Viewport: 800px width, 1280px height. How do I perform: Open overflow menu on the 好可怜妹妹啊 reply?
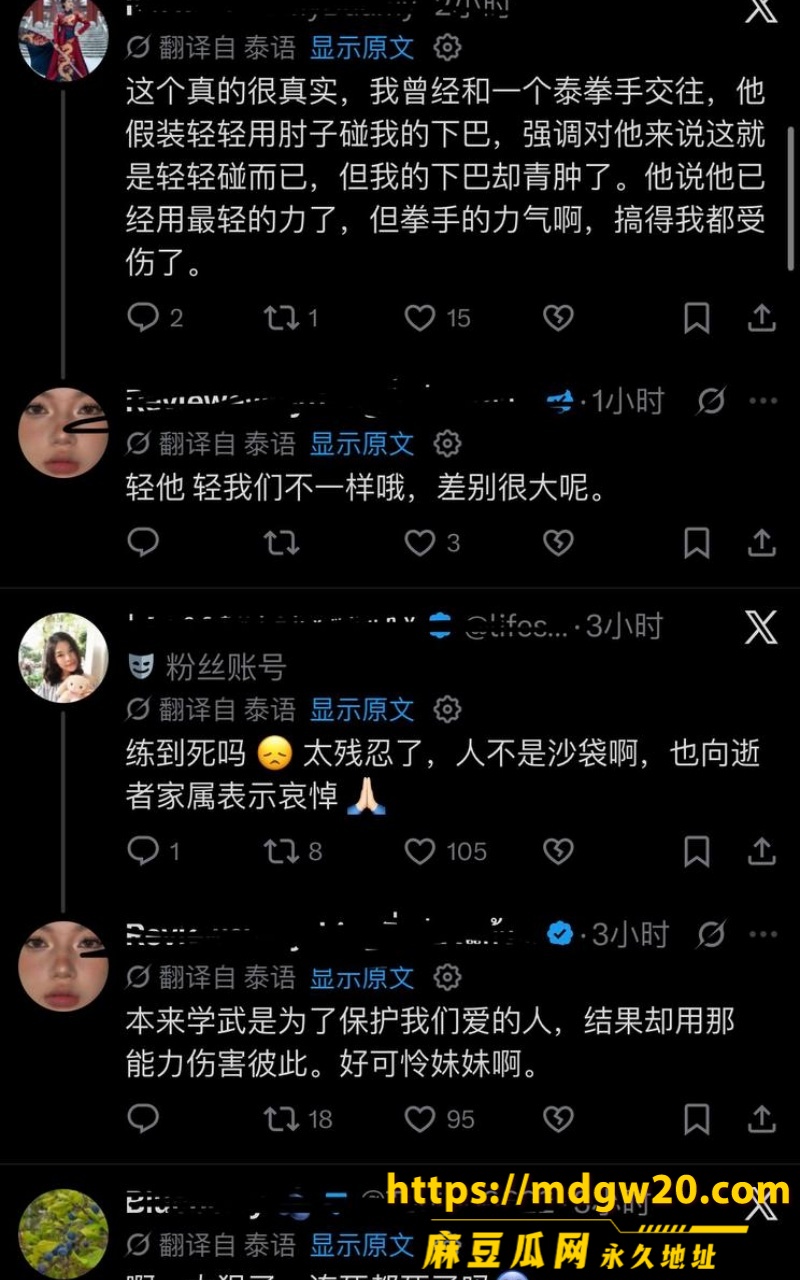point(763,934)
